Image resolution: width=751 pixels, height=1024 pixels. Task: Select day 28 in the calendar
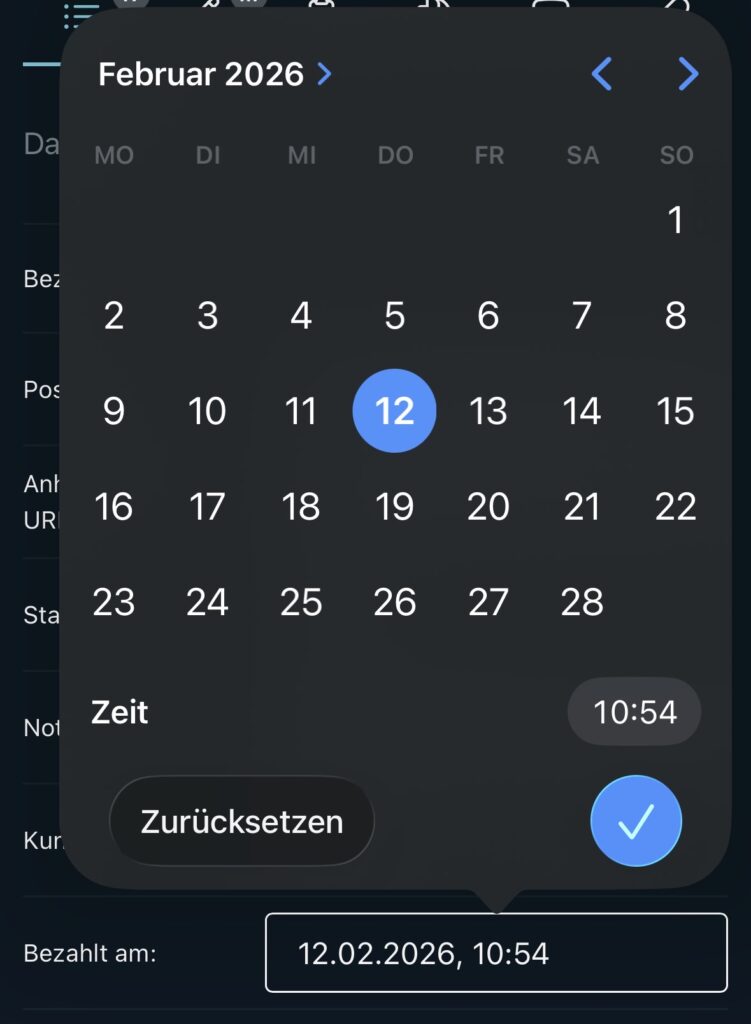tap(581, 602)
